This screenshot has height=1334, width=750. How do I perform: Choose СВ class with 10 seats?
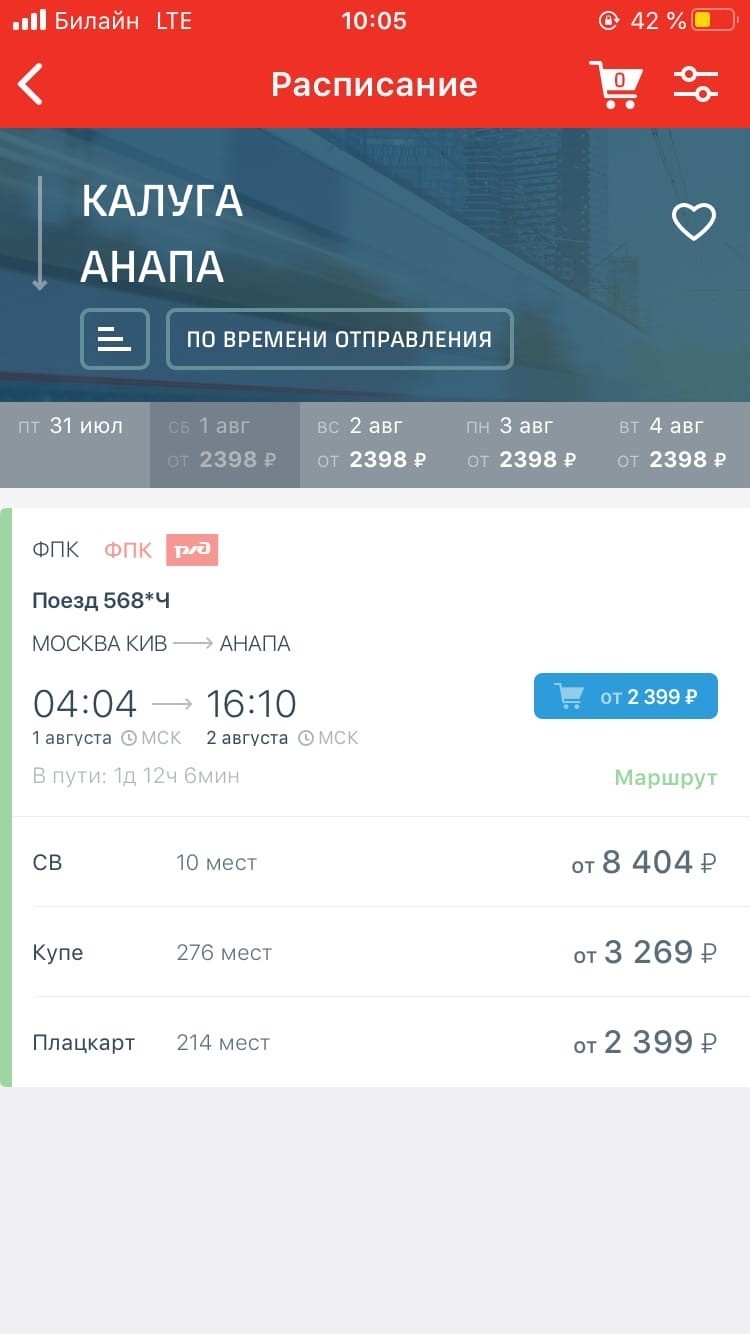coord(375,862)
